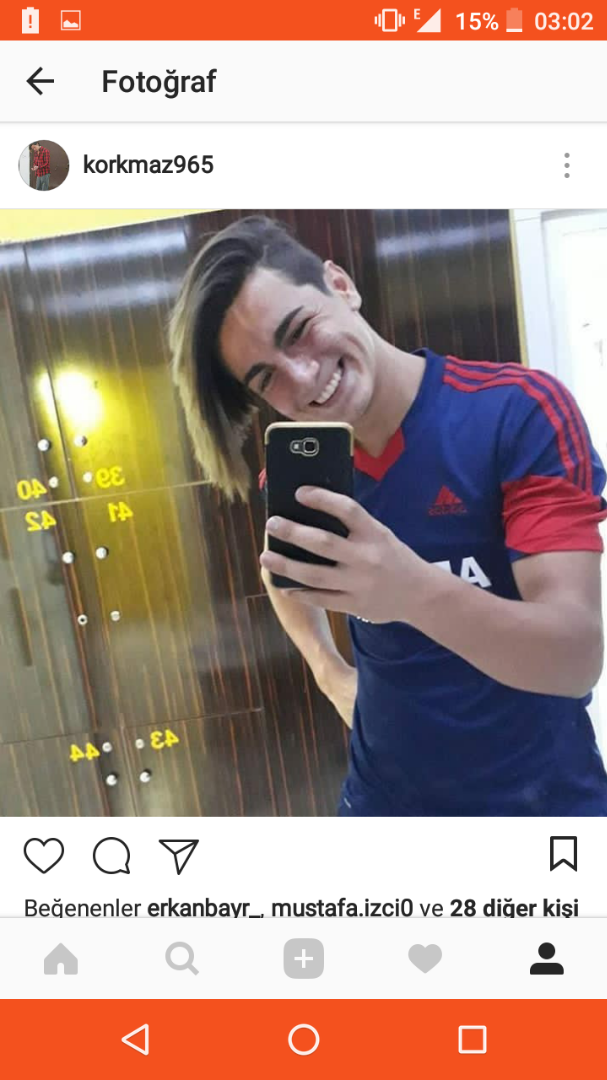Open the Activity heart tab

pos(425,959)
